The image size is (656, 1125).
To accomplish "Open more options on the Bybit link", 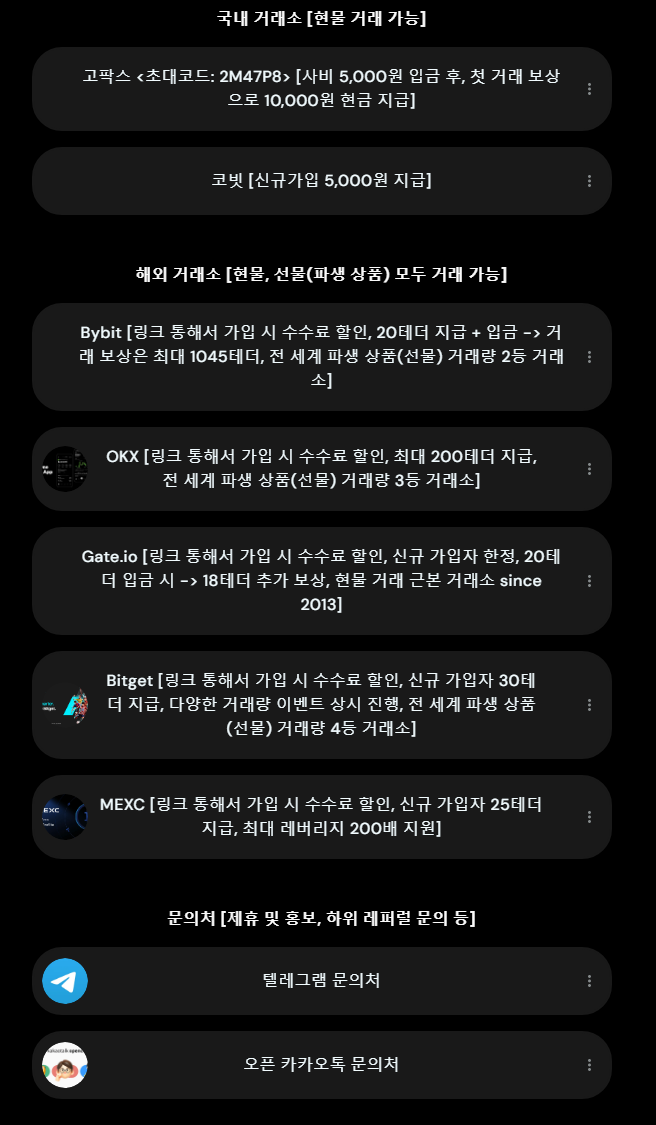I will tap(589, 357).
